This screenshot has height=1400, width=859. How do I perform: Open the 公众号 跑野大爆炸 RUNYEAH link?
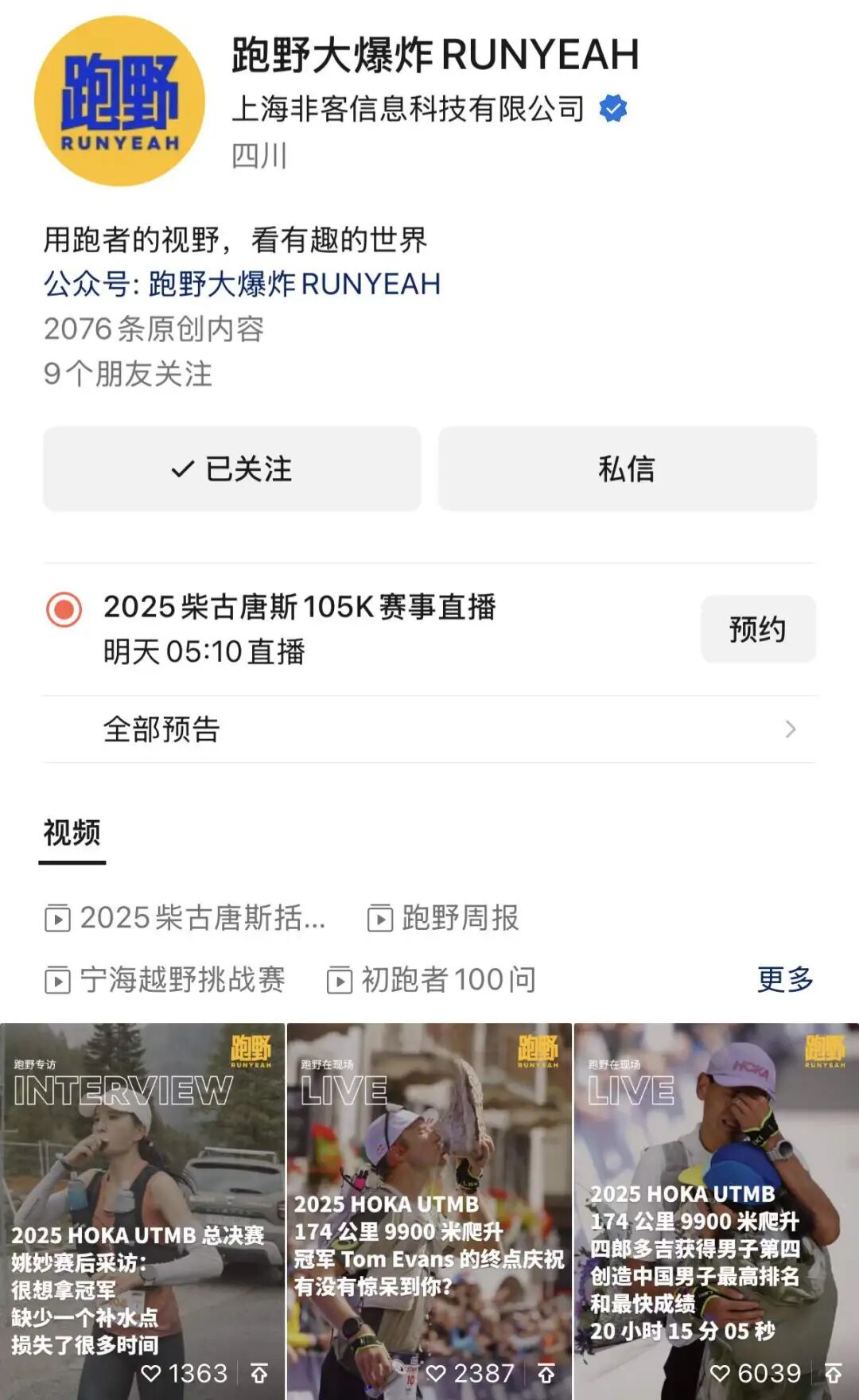click(x=242, y=284)
